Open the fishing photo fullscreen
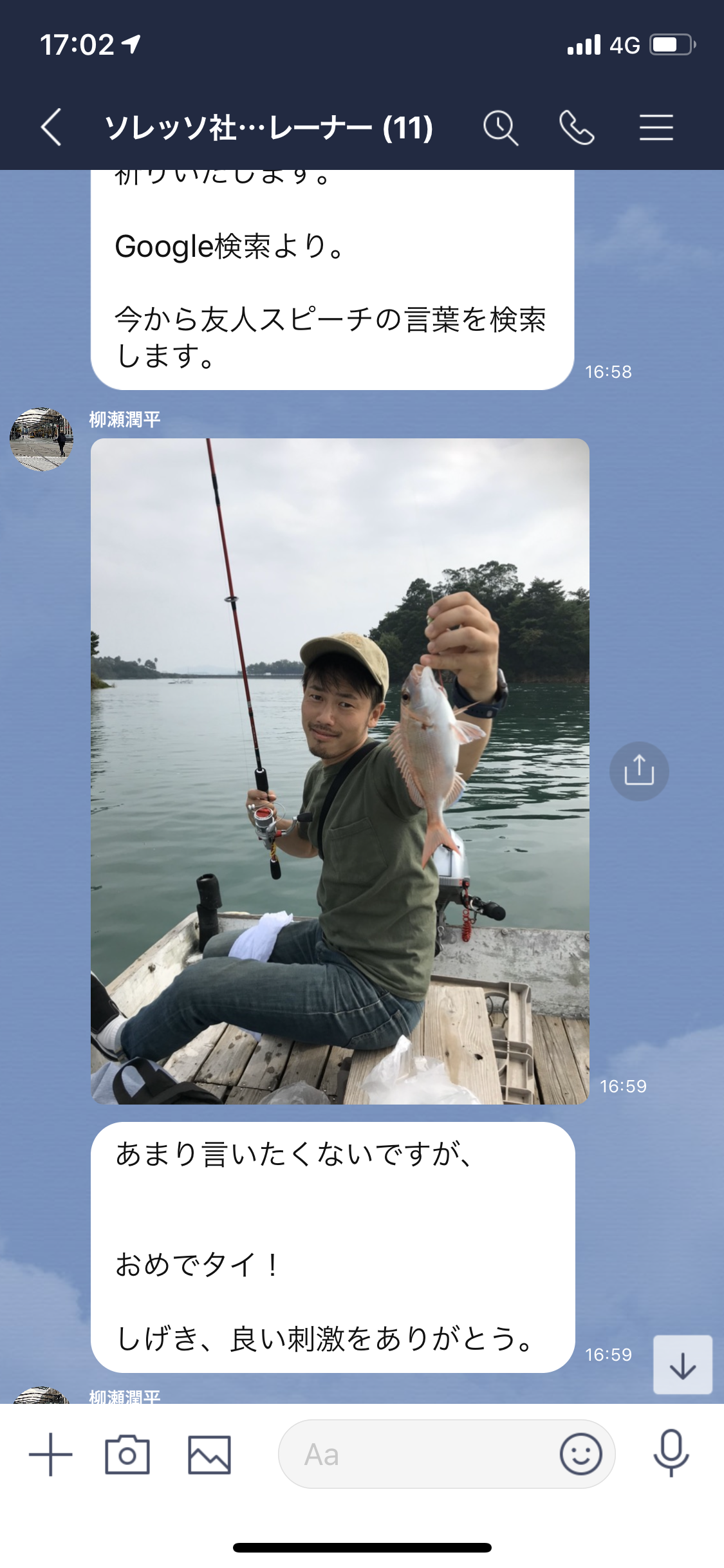The width and height of the screenshot is (724, 1568). coord(340,771)
